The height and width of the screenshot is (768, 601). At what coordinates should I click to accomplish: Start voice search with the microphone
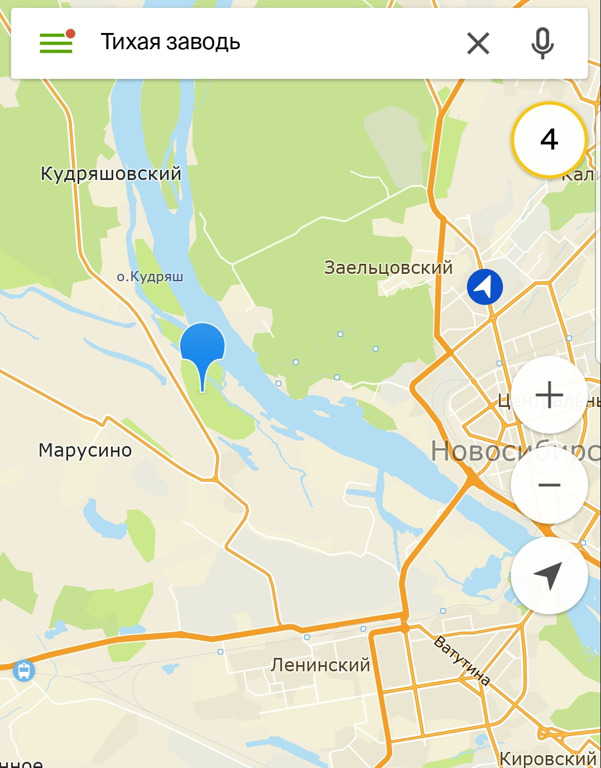(542, 43)
